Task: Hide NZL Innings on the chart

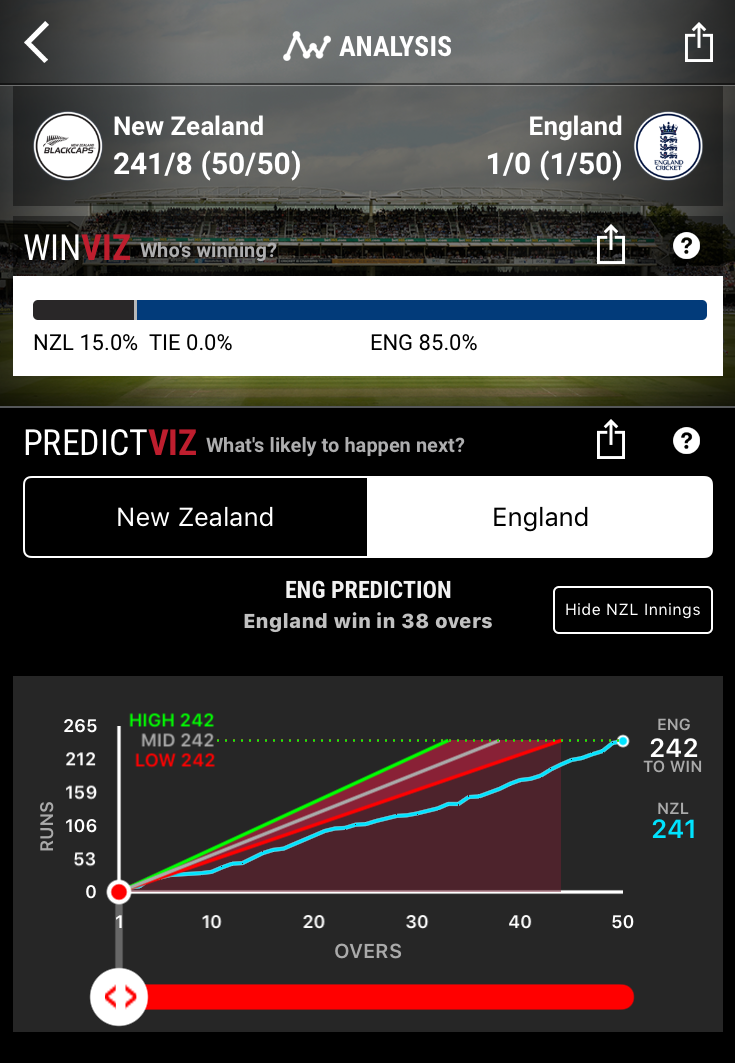Action: (x=632, y=610)
